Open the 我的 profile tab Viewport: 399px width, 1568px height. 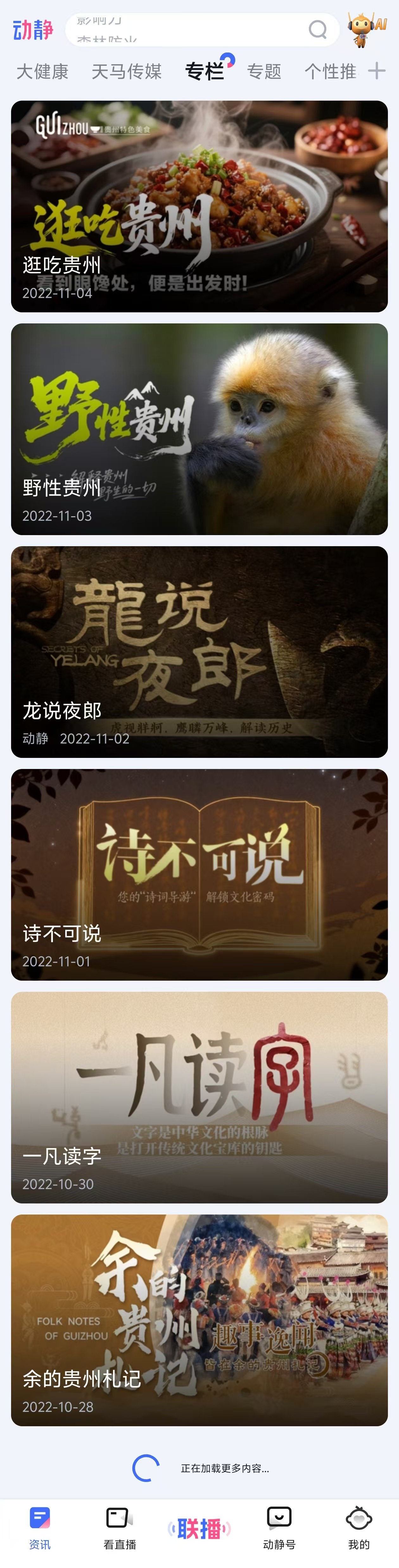359,1528
